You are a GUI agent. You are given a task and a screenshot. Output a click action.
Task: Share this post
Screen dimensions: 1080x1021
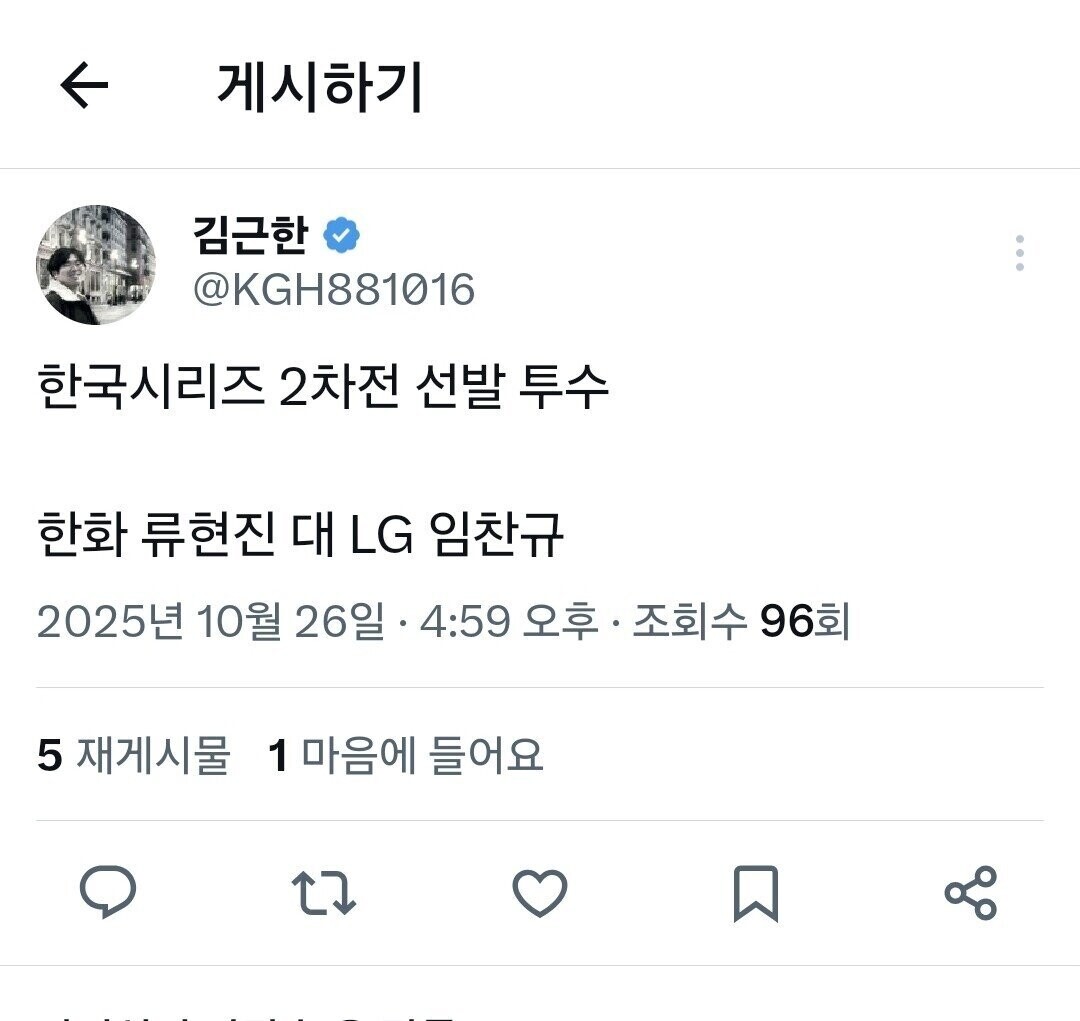[x=971, y=893]
